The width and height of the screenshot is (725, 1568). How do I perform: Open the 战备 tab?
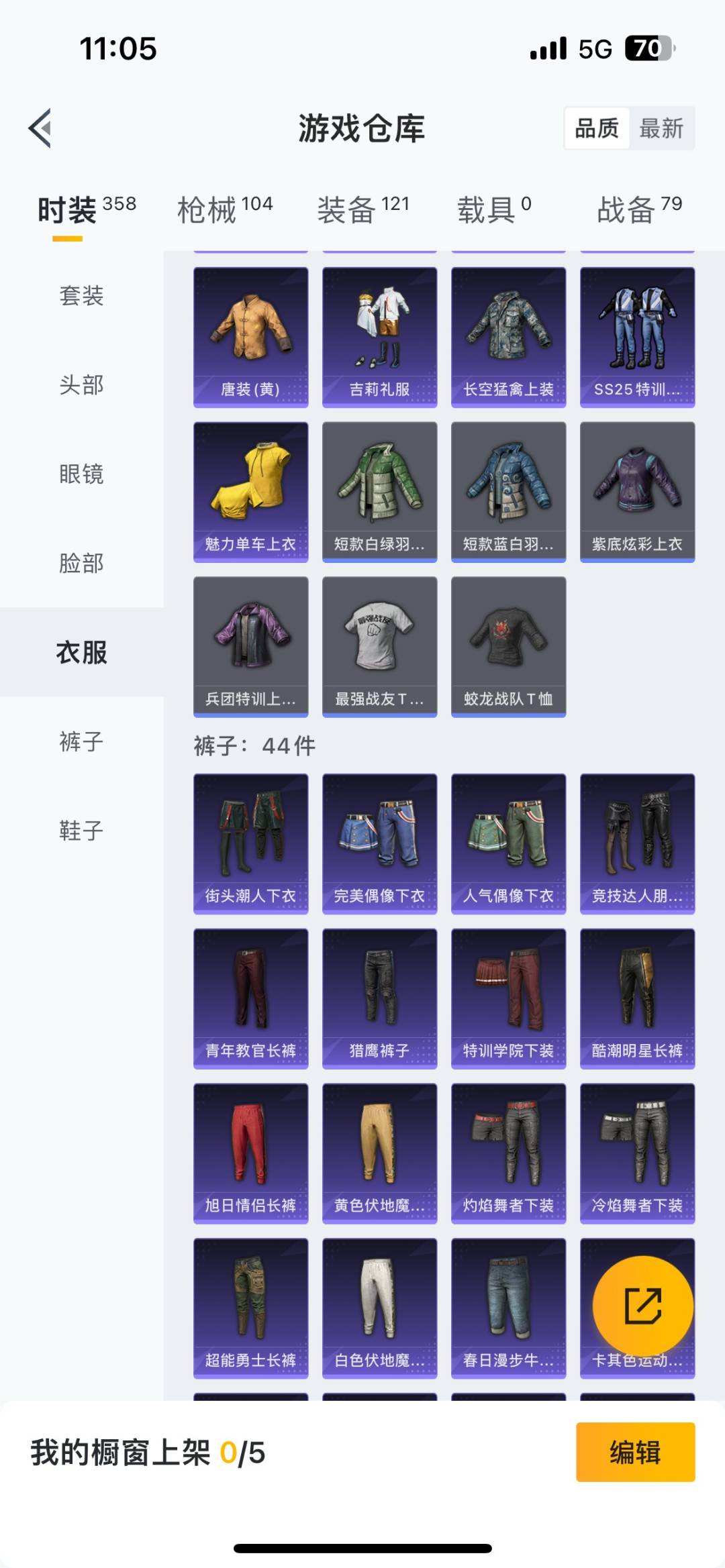[638, 209]
